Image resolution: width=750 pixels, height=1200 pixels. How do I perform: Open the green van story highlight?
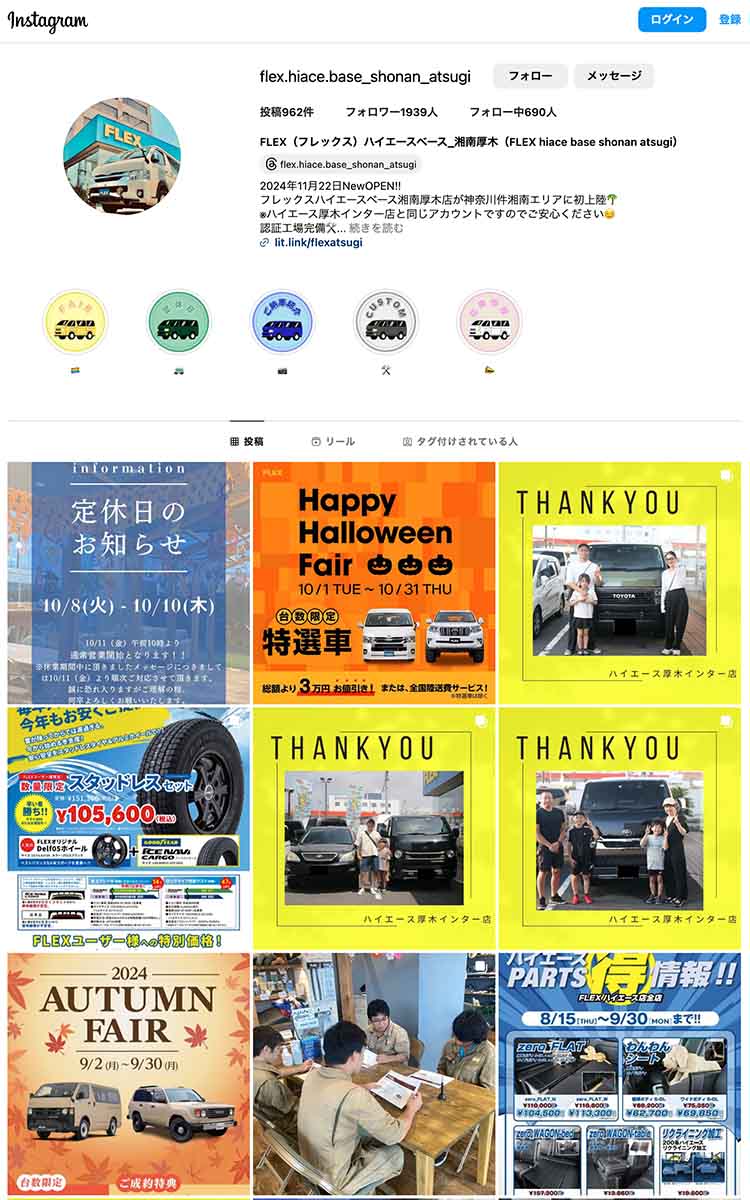tap(179, 322)
